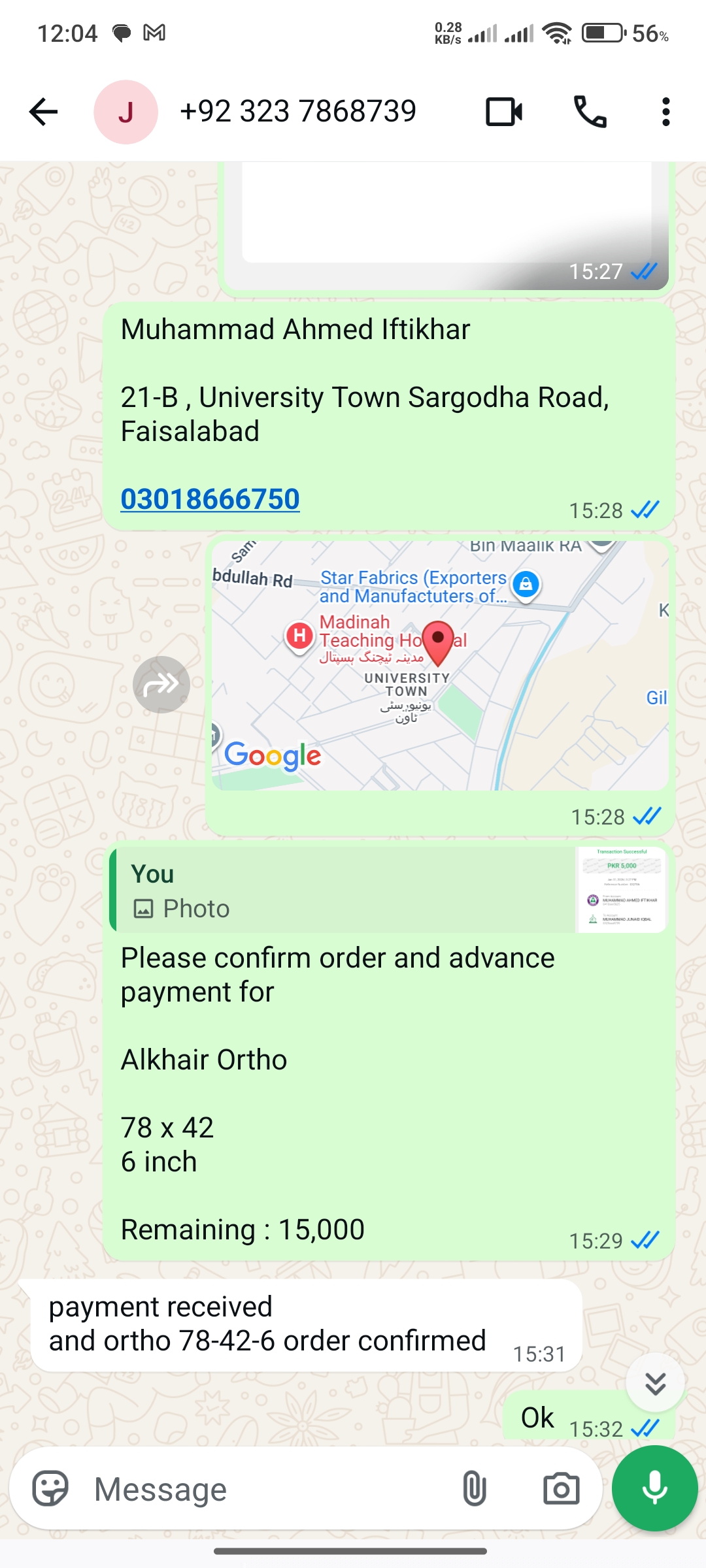Focus the Message text field
The width and height of the screenshot is (706, 1568).
(268, 1489)
